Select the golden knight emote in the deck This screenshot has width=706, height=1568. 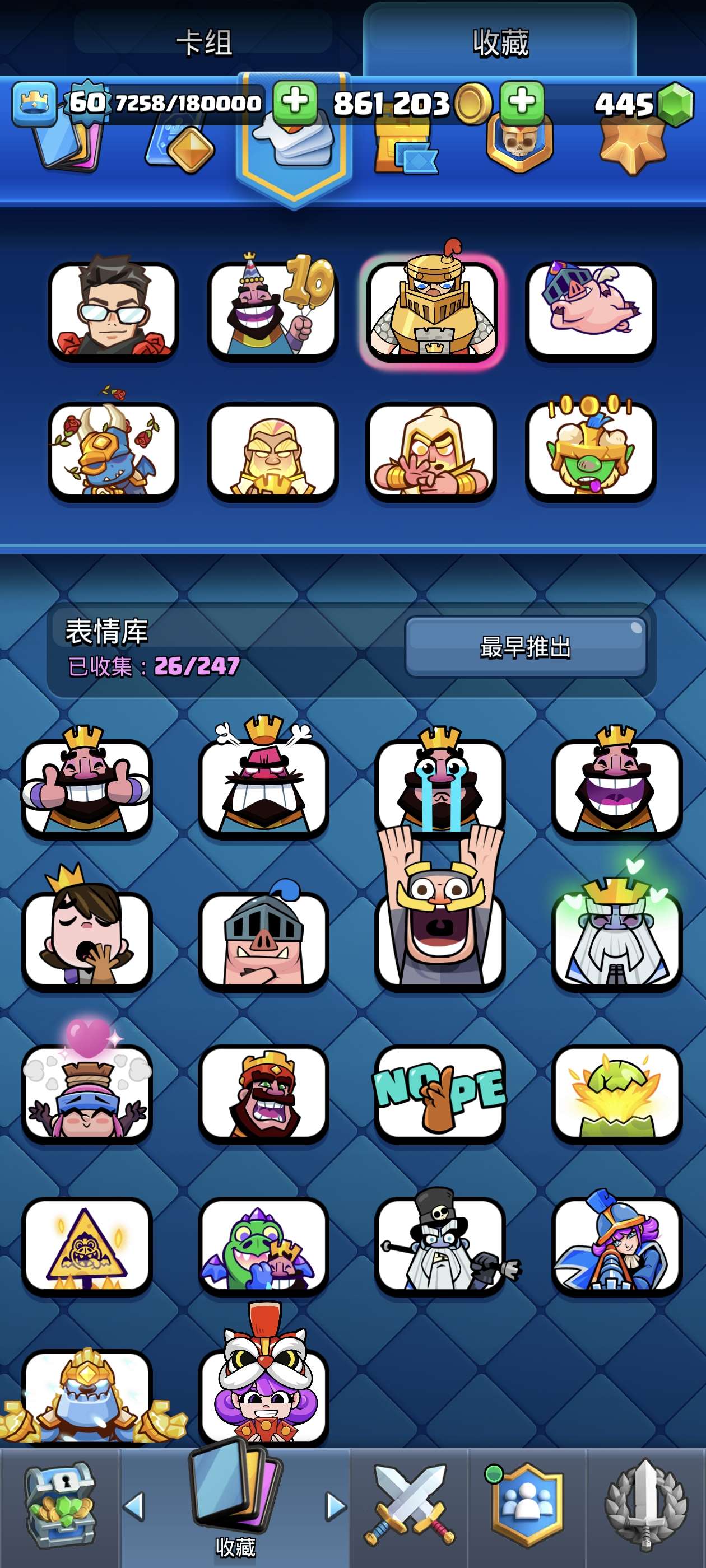[432, 310]
